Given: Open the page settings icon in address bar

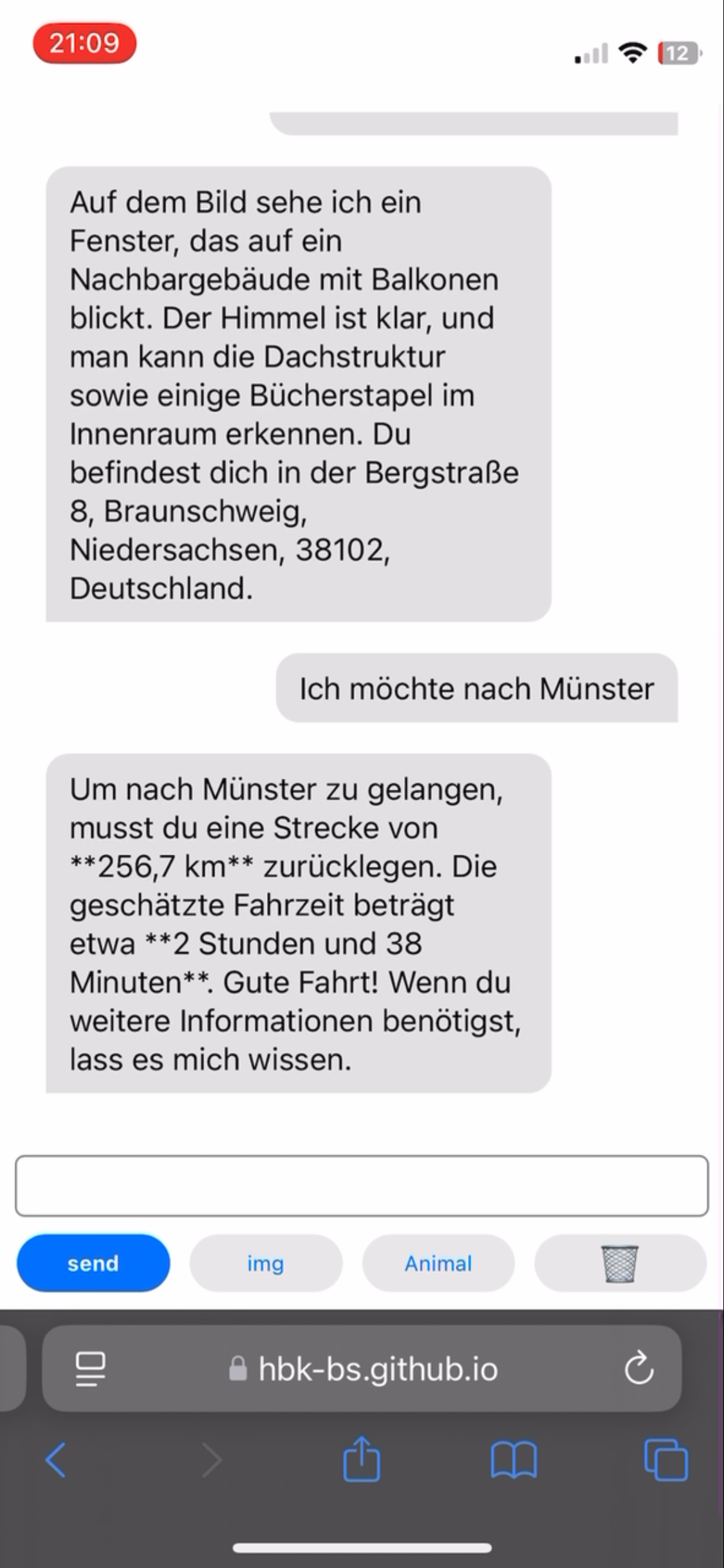Looking at the screenshot, I should 91,1369.
